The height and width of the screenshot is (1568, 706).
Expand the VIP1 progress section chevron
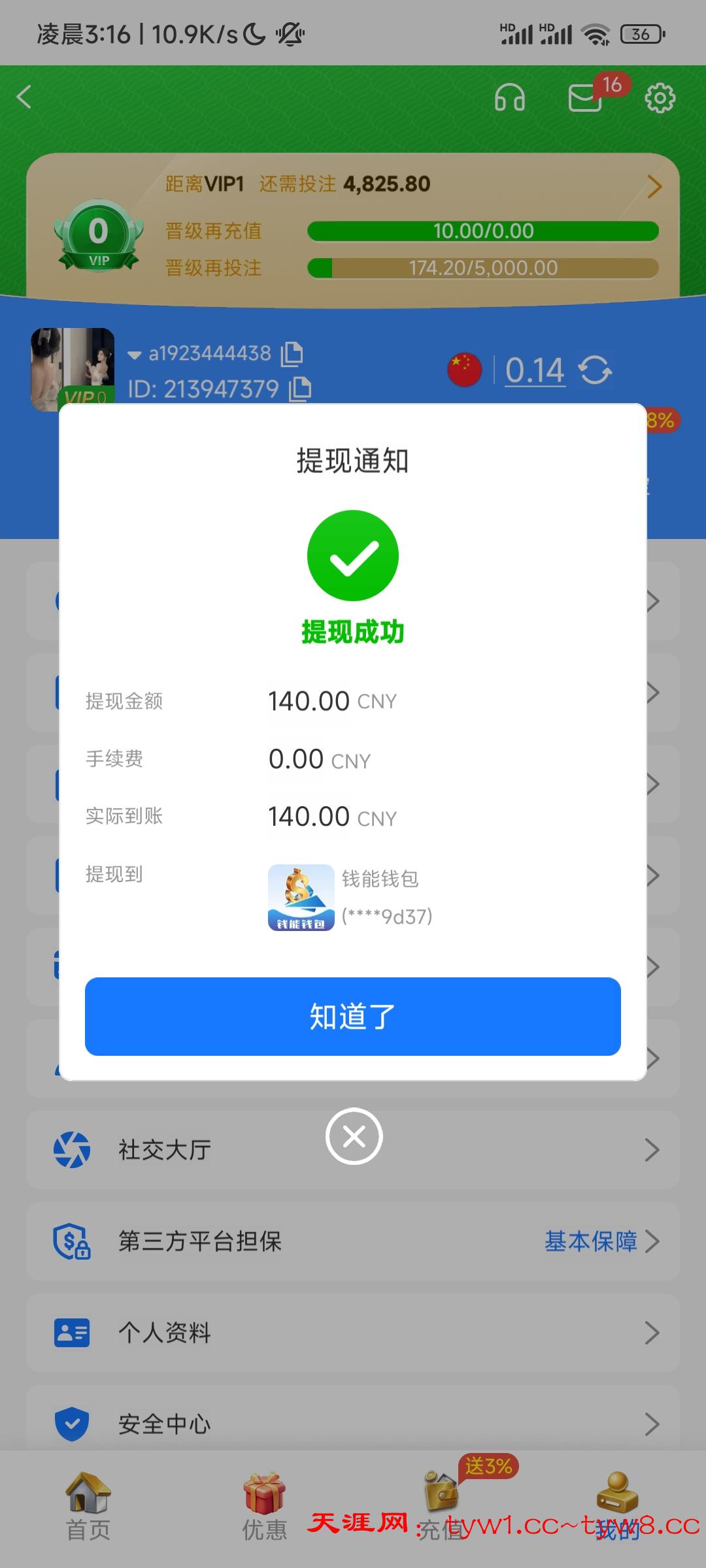(654, 186)
